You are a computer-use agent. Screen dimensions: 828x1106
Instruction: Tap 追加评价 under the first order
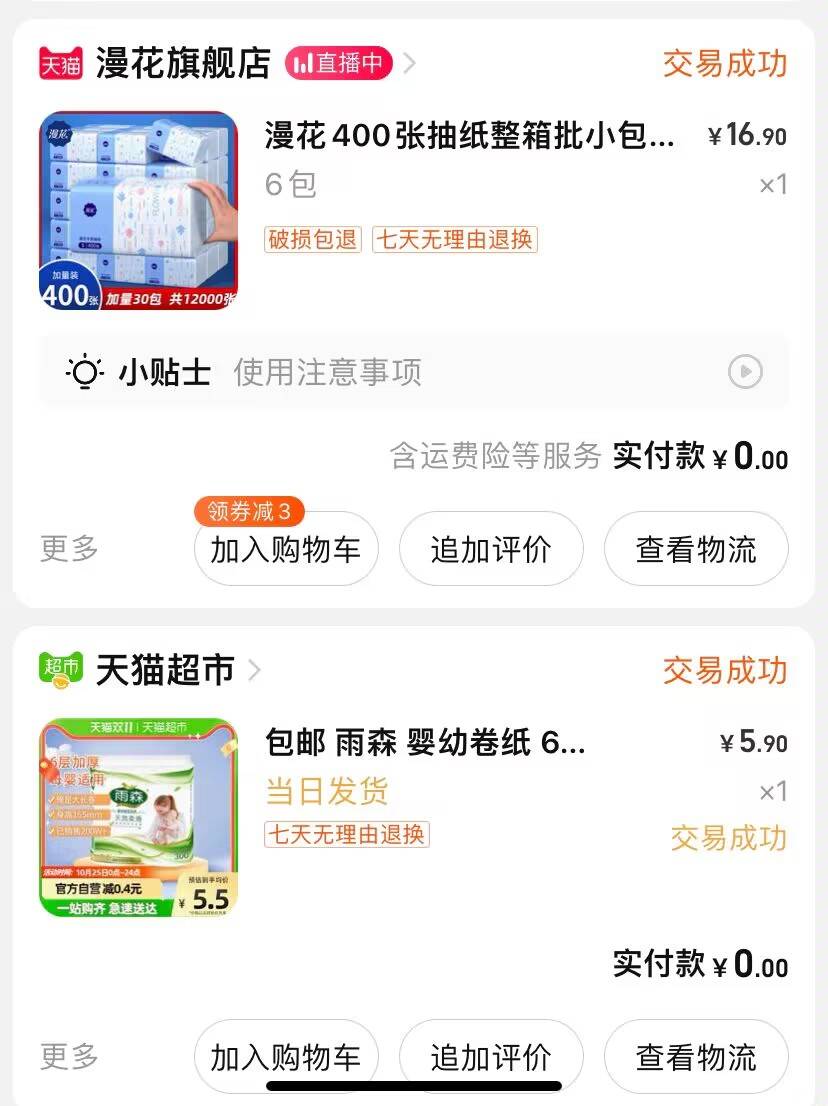pos(491,548)
